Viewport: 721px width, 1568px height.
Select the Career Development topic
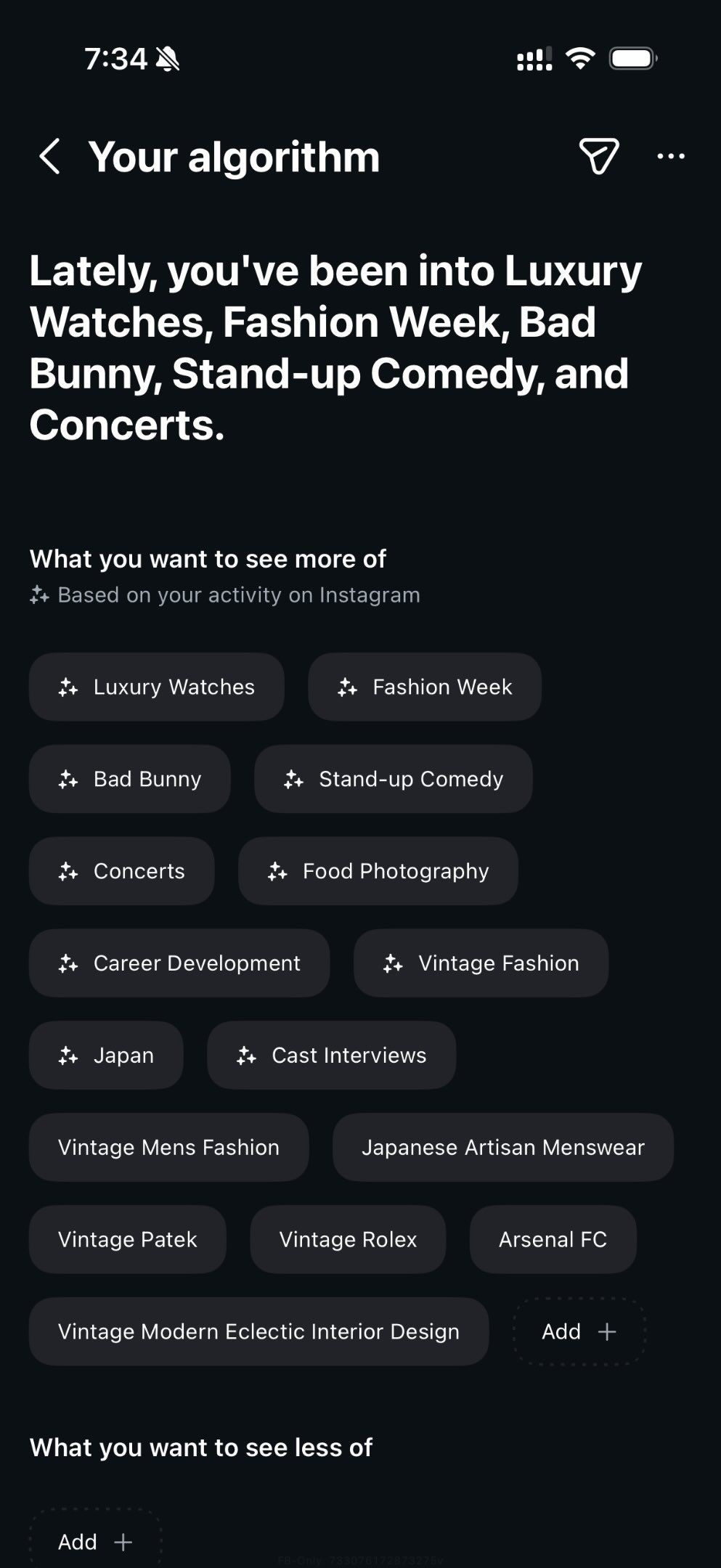point(179,963)
